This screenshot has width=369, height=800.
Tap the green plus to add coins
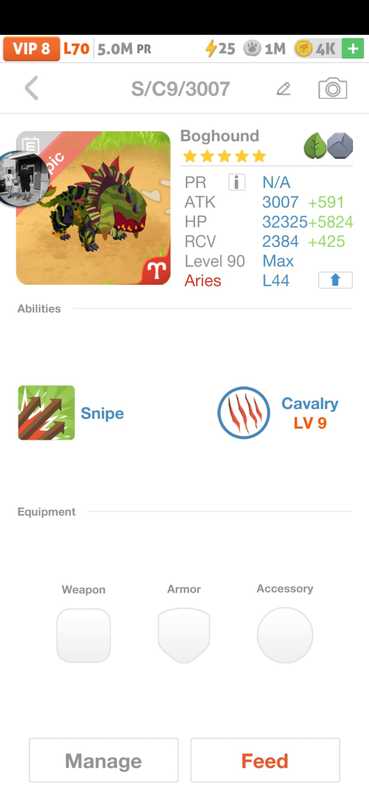pos(353,49)
